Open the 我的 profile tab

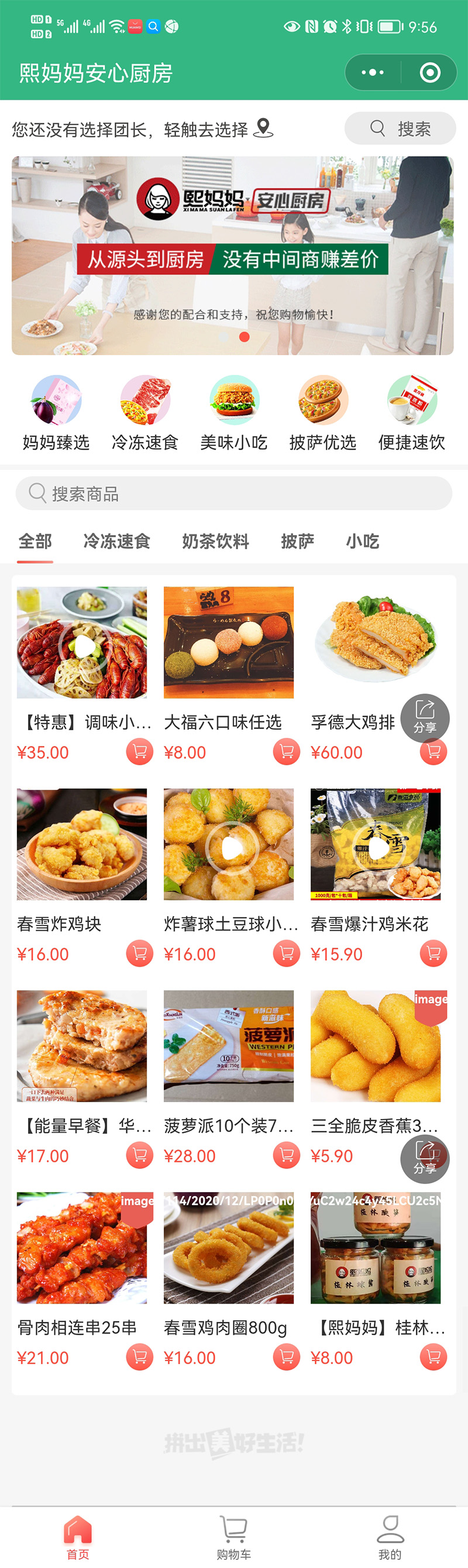[390, 1537]
